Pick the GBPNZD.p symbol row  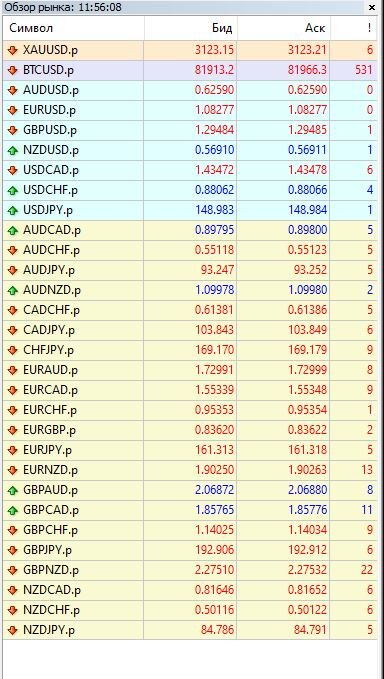(x=190, y=570)
